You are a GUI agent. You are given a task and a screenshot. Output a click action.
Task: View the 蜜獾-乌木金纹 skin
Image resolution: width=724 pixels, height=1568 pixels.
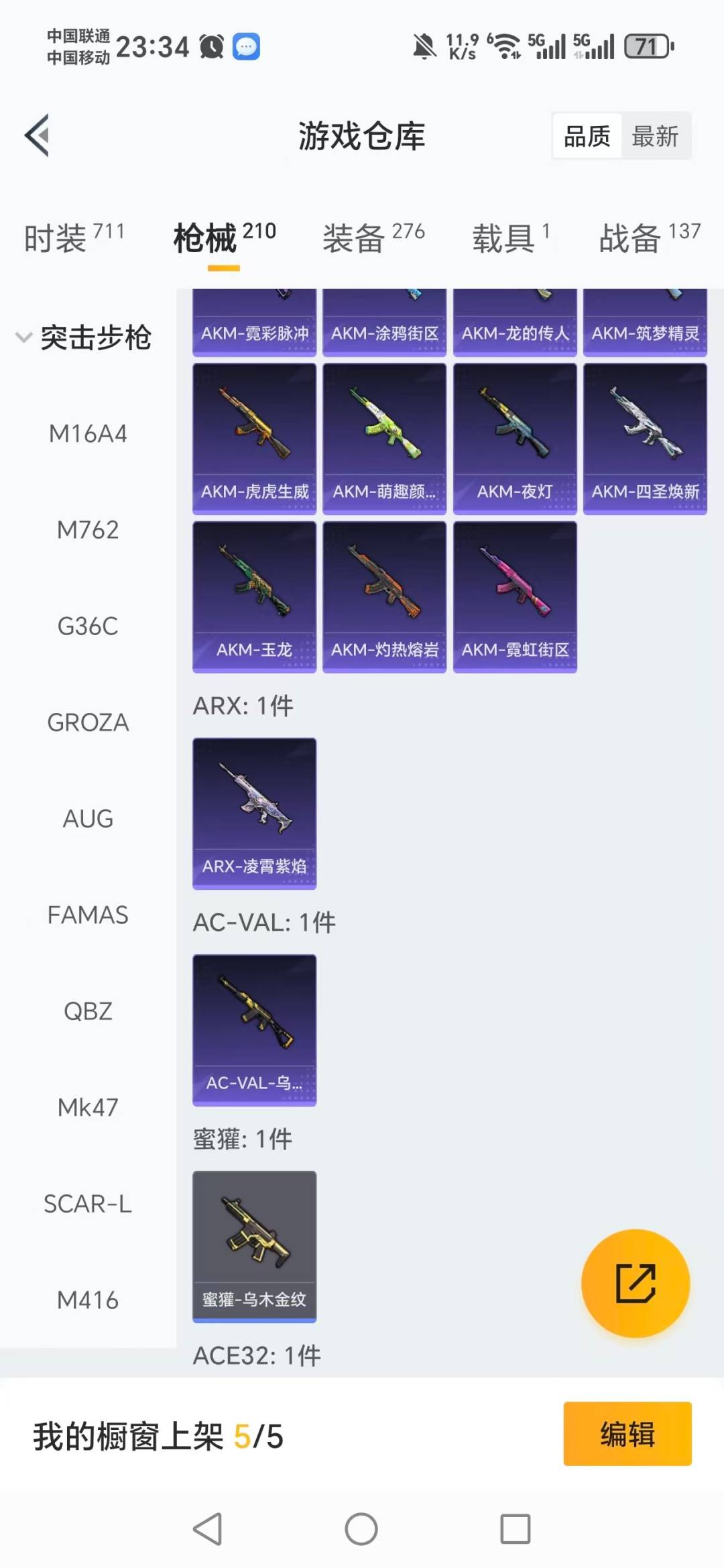point(254,1246)
